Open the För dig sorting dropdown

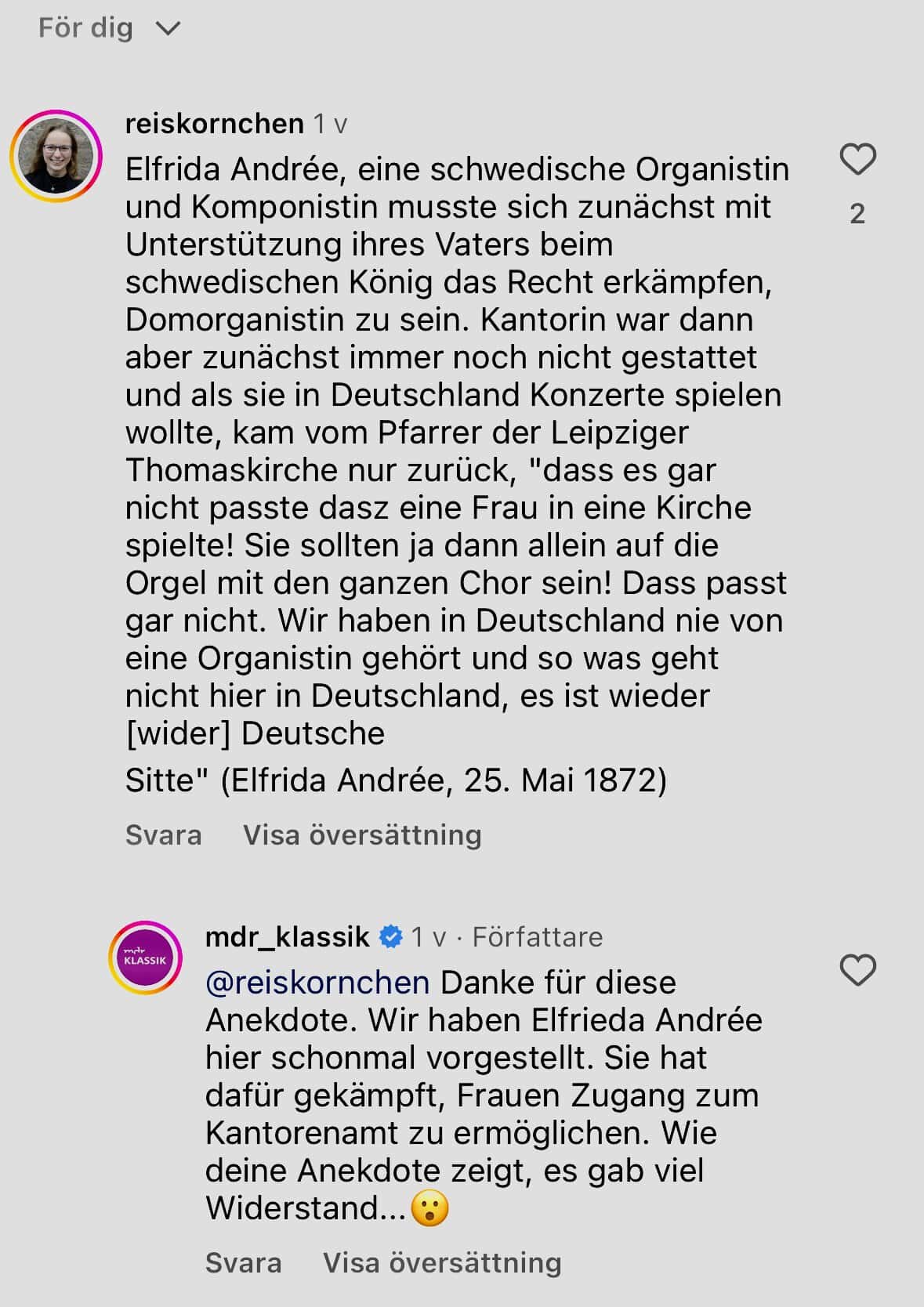(x=110, y=28)
